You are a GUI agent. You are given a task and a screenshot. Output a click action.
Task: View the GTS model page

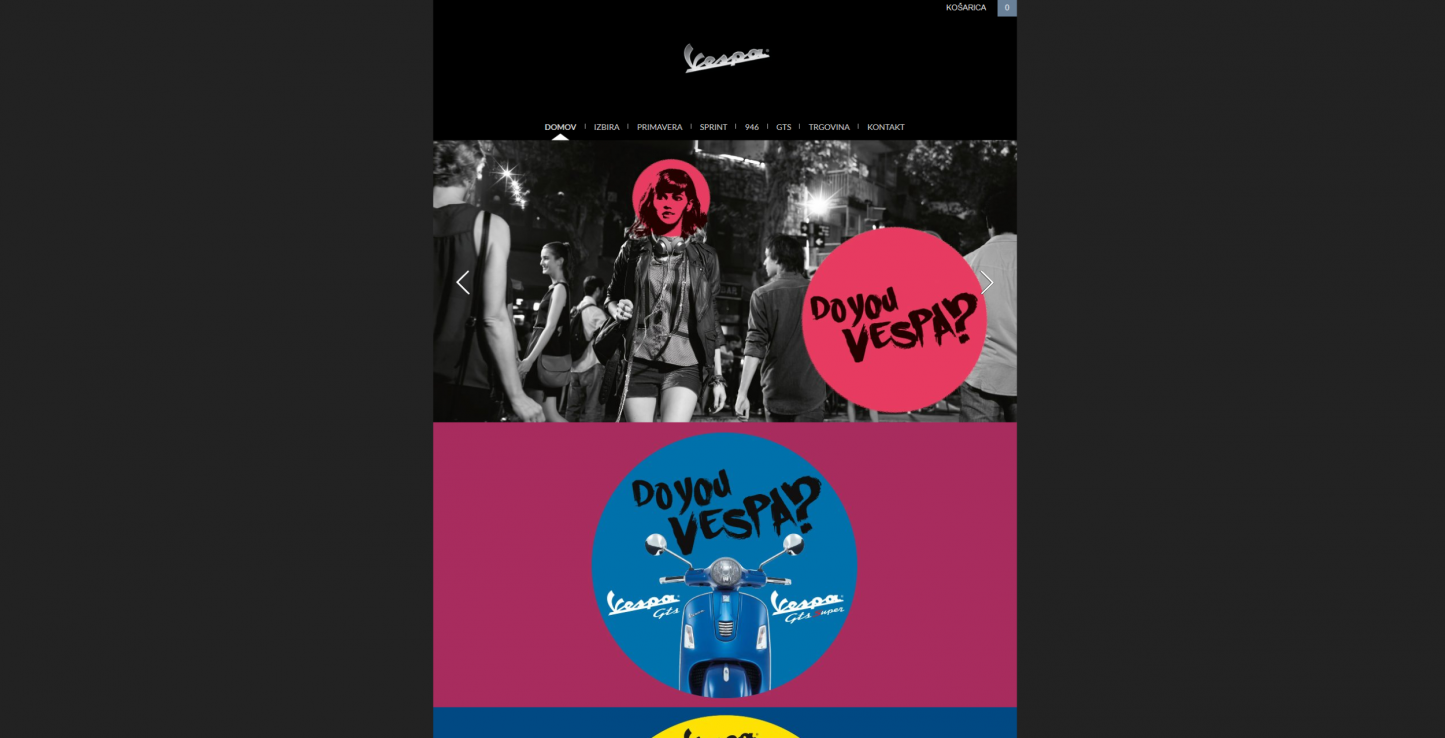point(783,127)
